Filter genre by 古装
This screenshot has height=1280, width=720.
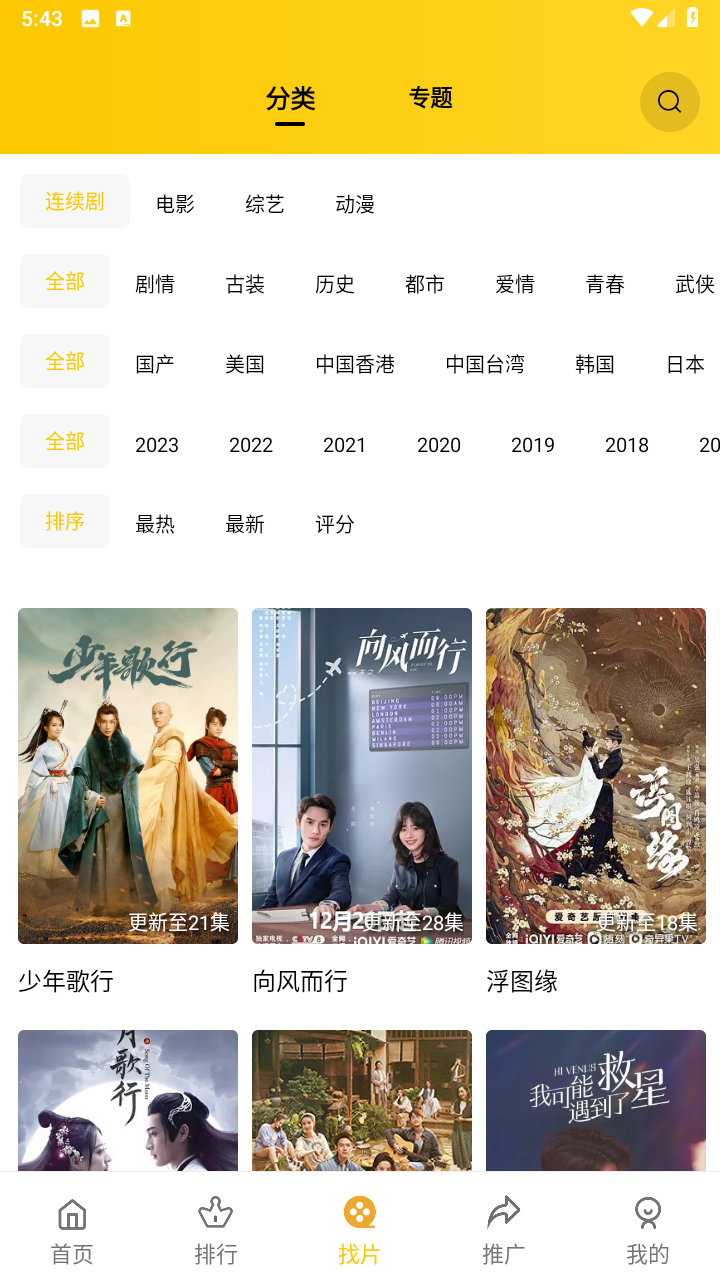coord(245,284)
